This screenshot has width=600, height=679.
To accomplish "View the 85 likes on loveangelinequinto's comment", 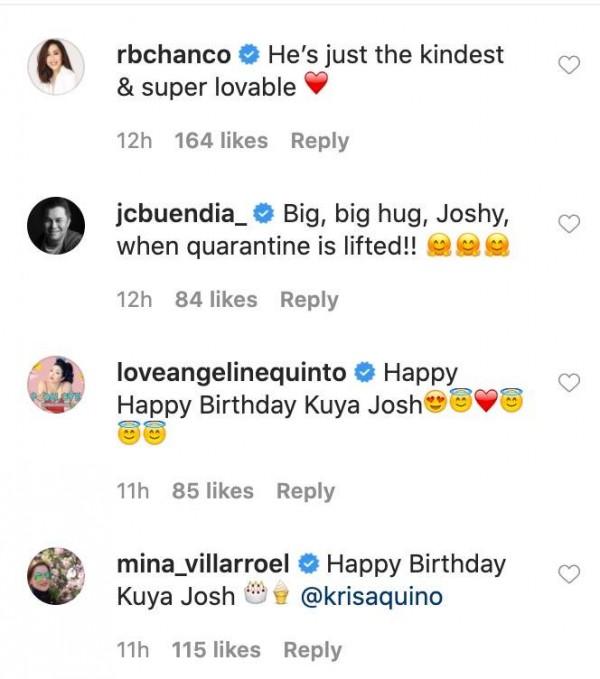I will pos(213,491).
